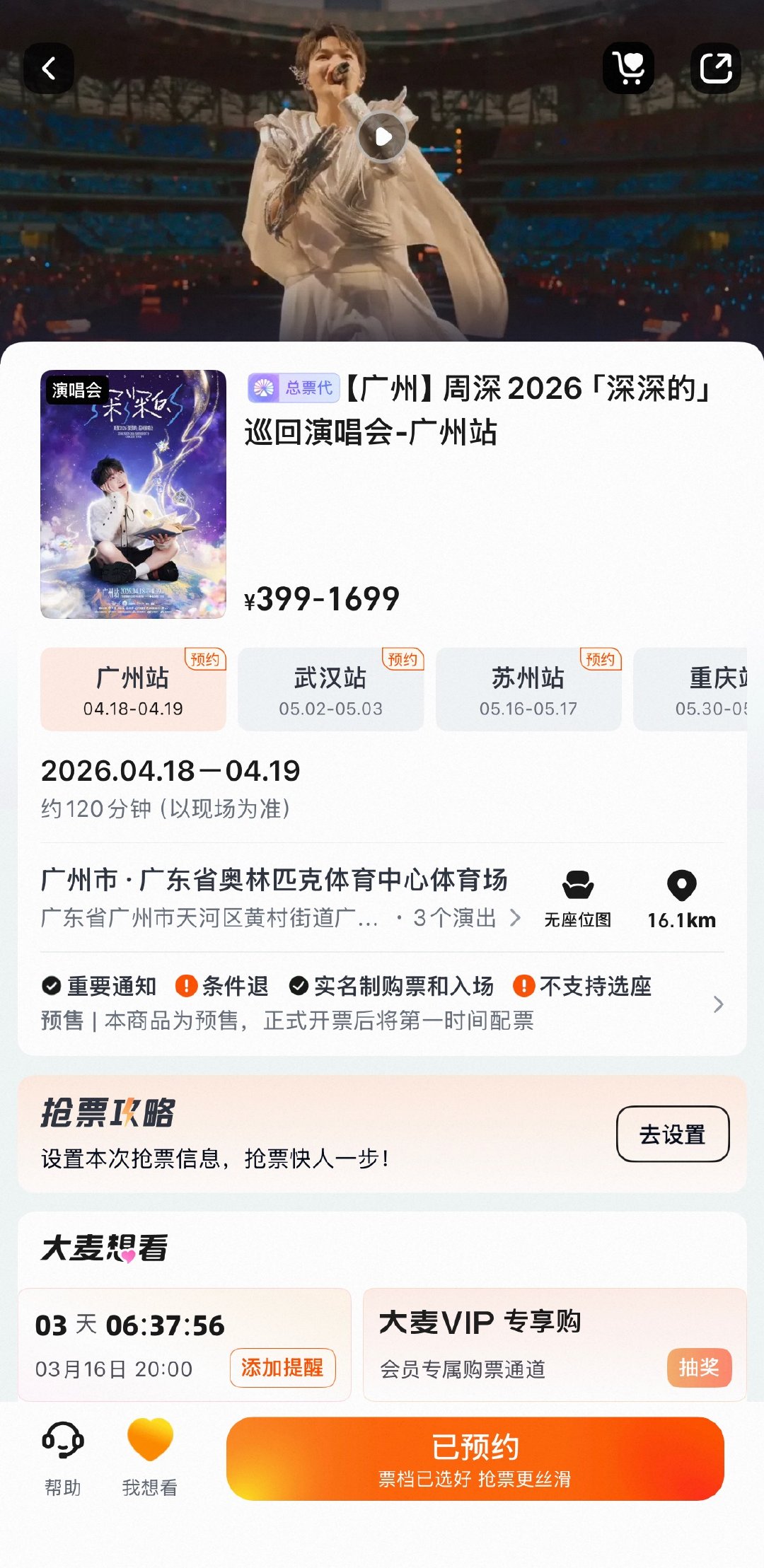Open the concert poster thumbnail
Screen dimensions: 764x1568
coord(133,492)
